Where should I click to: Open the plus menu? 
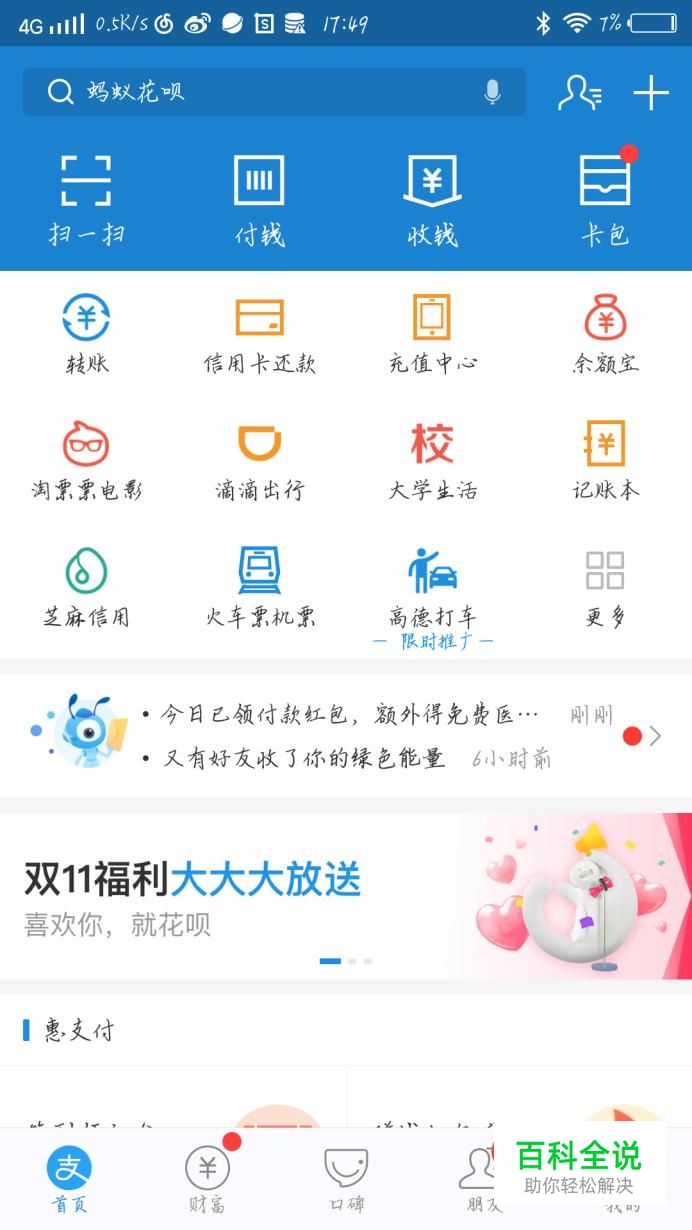(651, 93)
